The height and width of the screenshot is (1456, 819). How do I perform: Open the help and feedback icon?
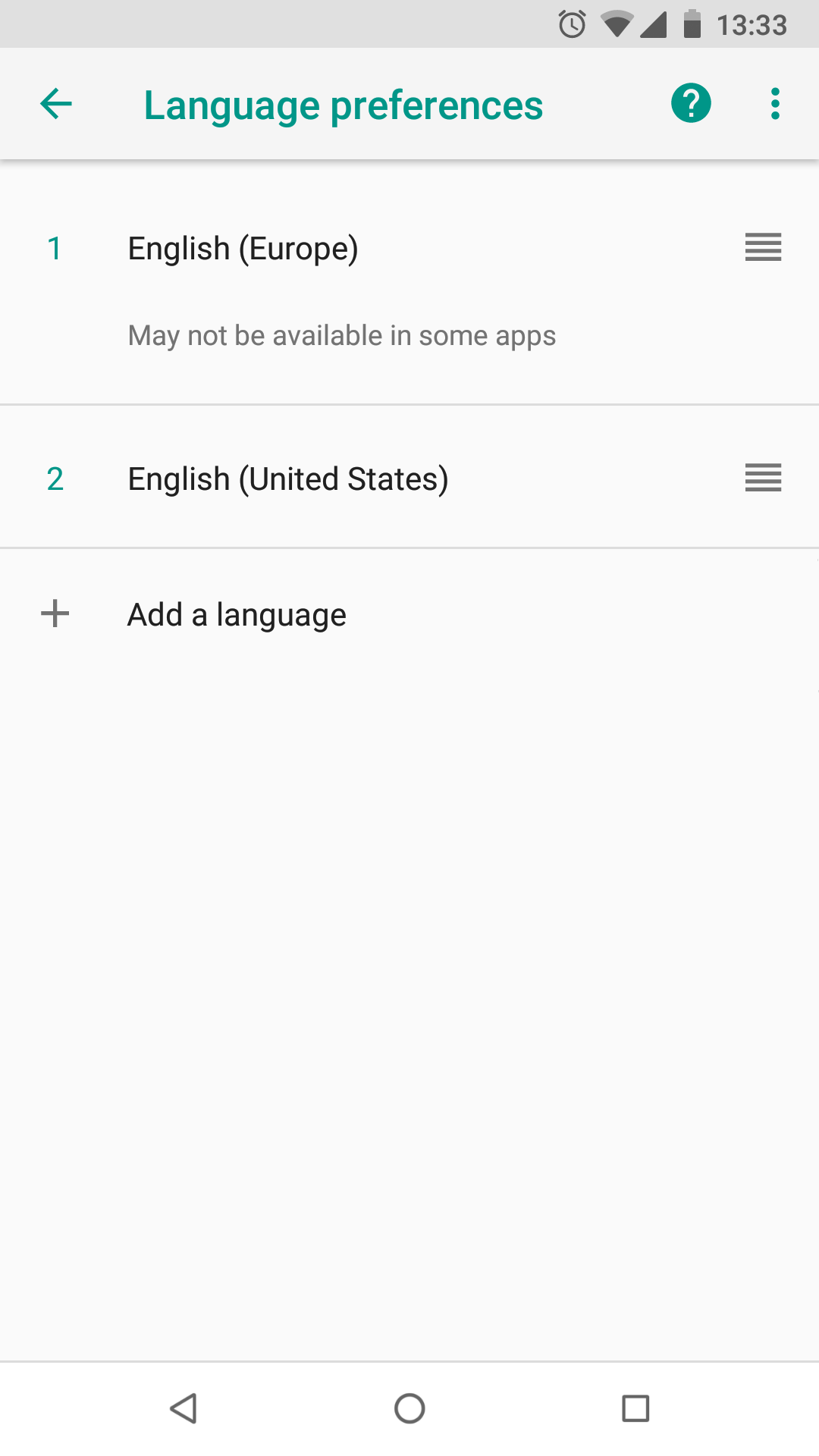(x=691, y=104)
